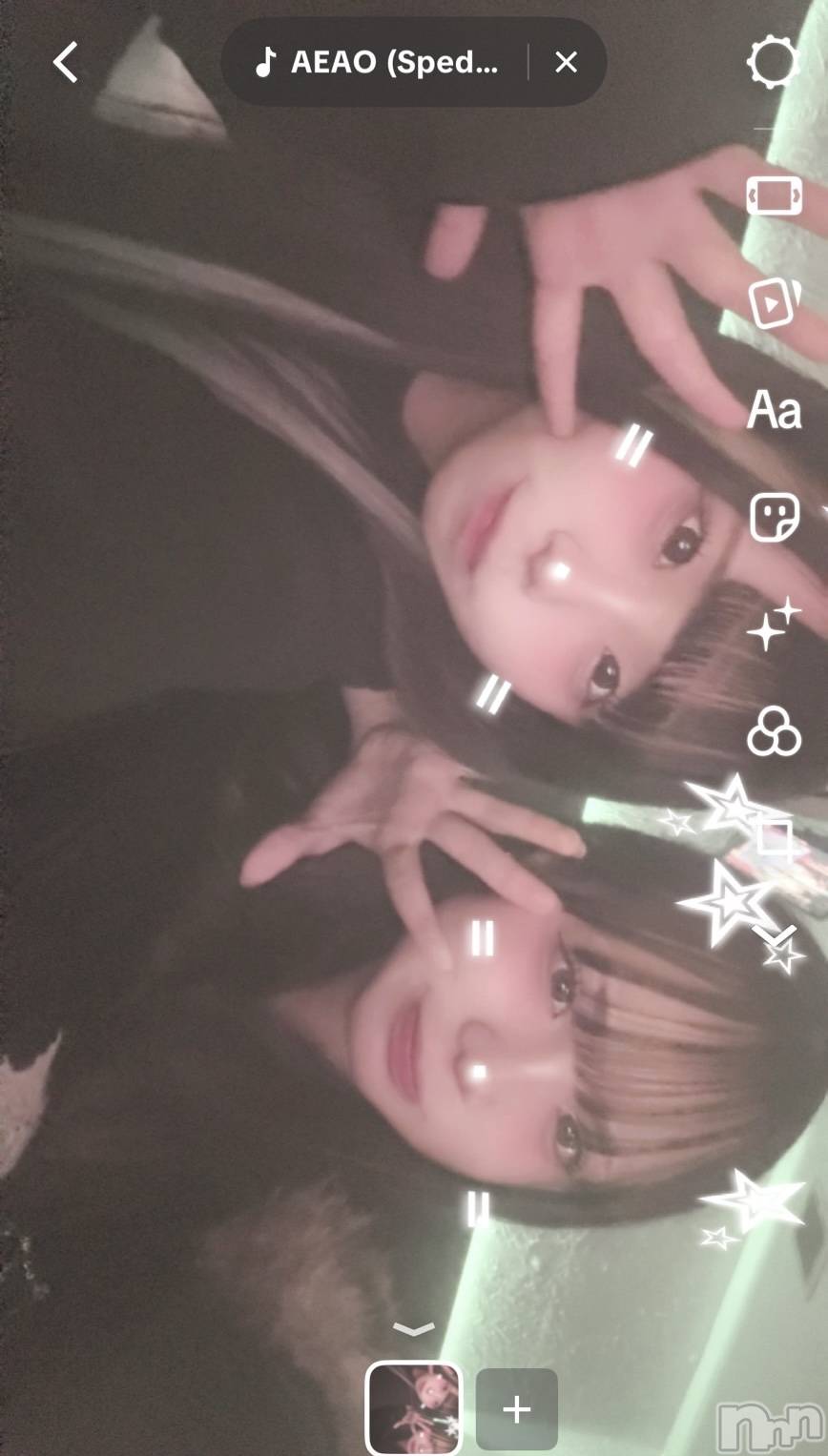
Task: Open the stickers tool
Action: [774, 518]
